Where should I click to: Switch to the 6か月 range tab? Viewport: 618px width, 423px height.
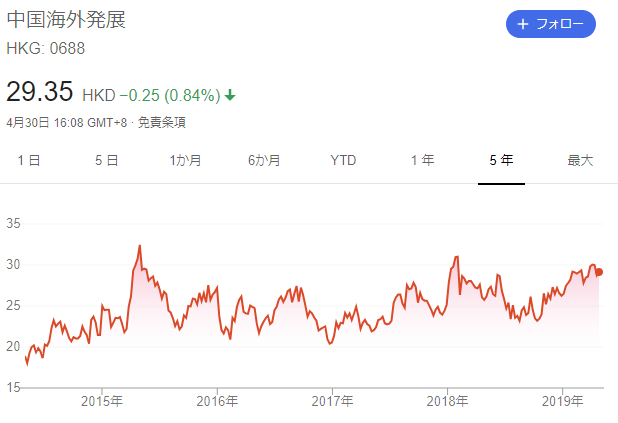(264, 160)
